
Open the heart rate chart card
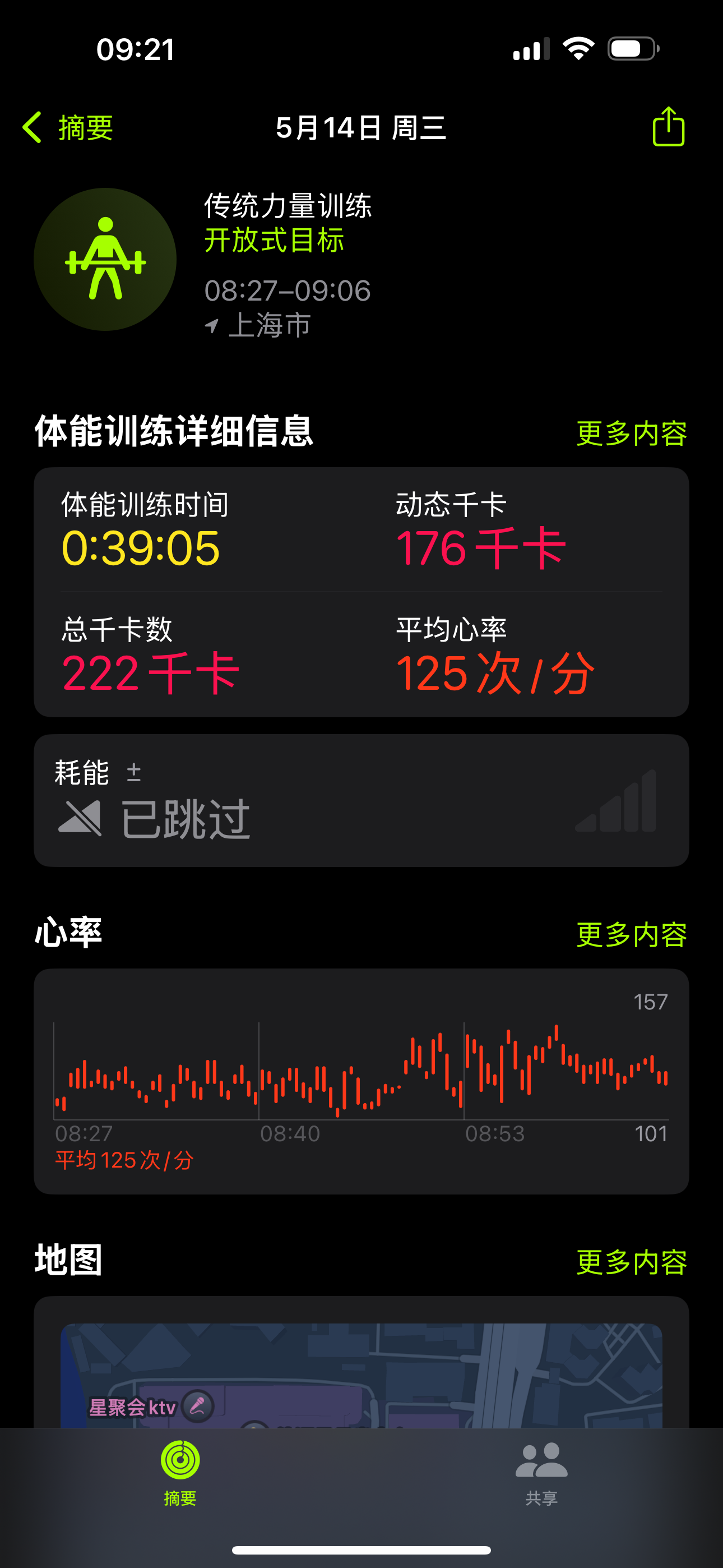[x=361, y=1081]
